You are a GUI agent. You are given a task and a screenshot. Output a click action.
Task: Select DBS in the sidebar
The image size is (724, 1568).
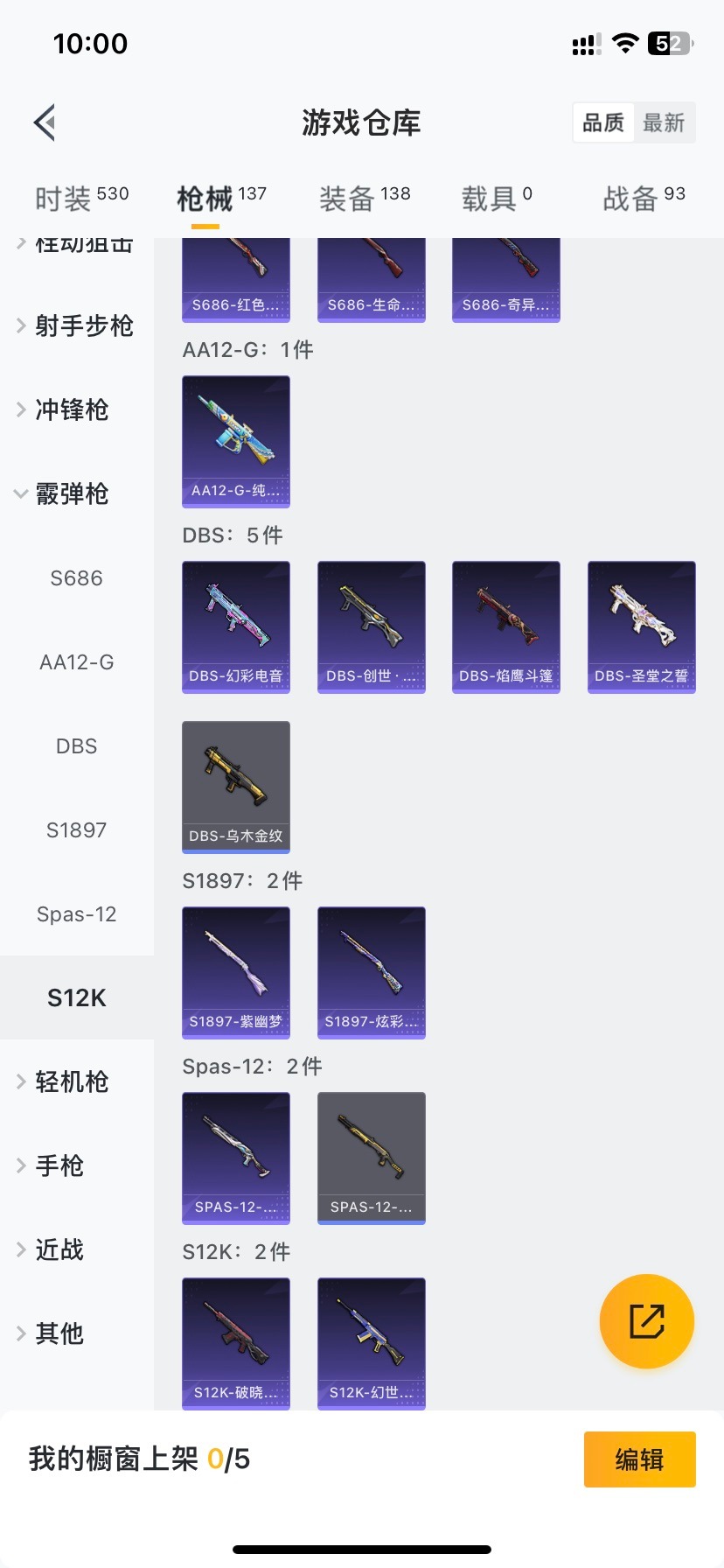pyautogui.click(x=76, y=746)
